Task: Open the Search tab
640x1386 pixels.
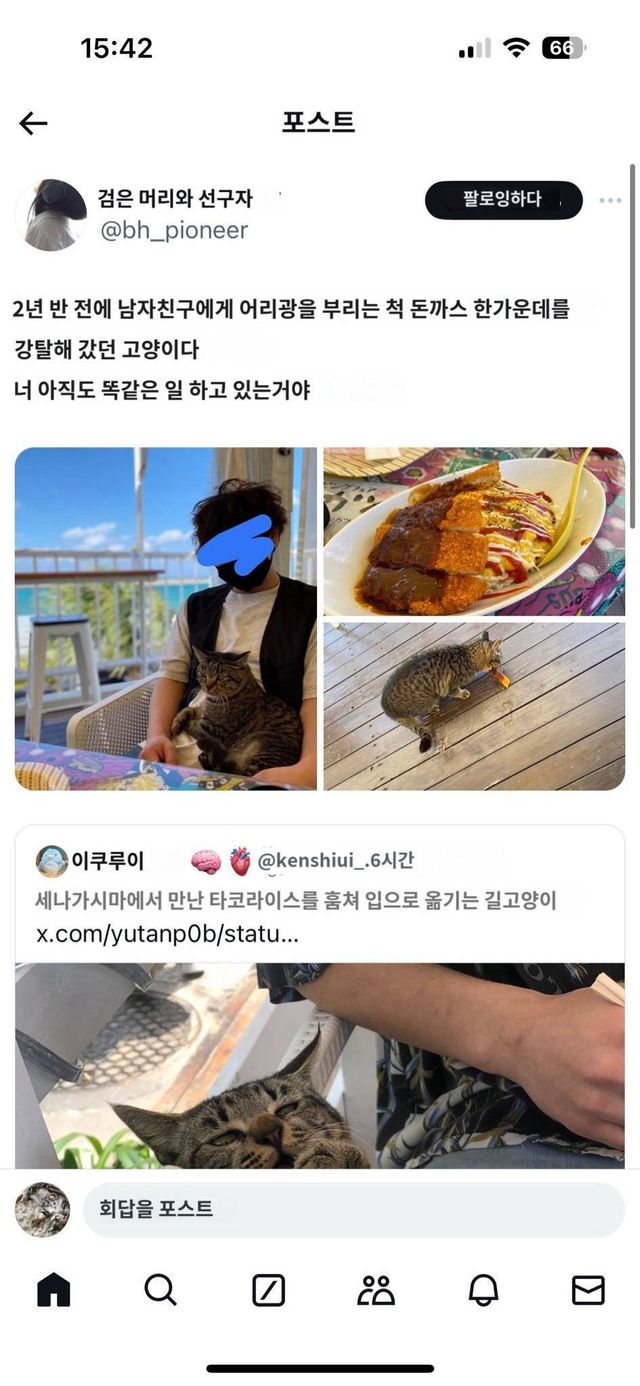Action: coord(160,1291)
